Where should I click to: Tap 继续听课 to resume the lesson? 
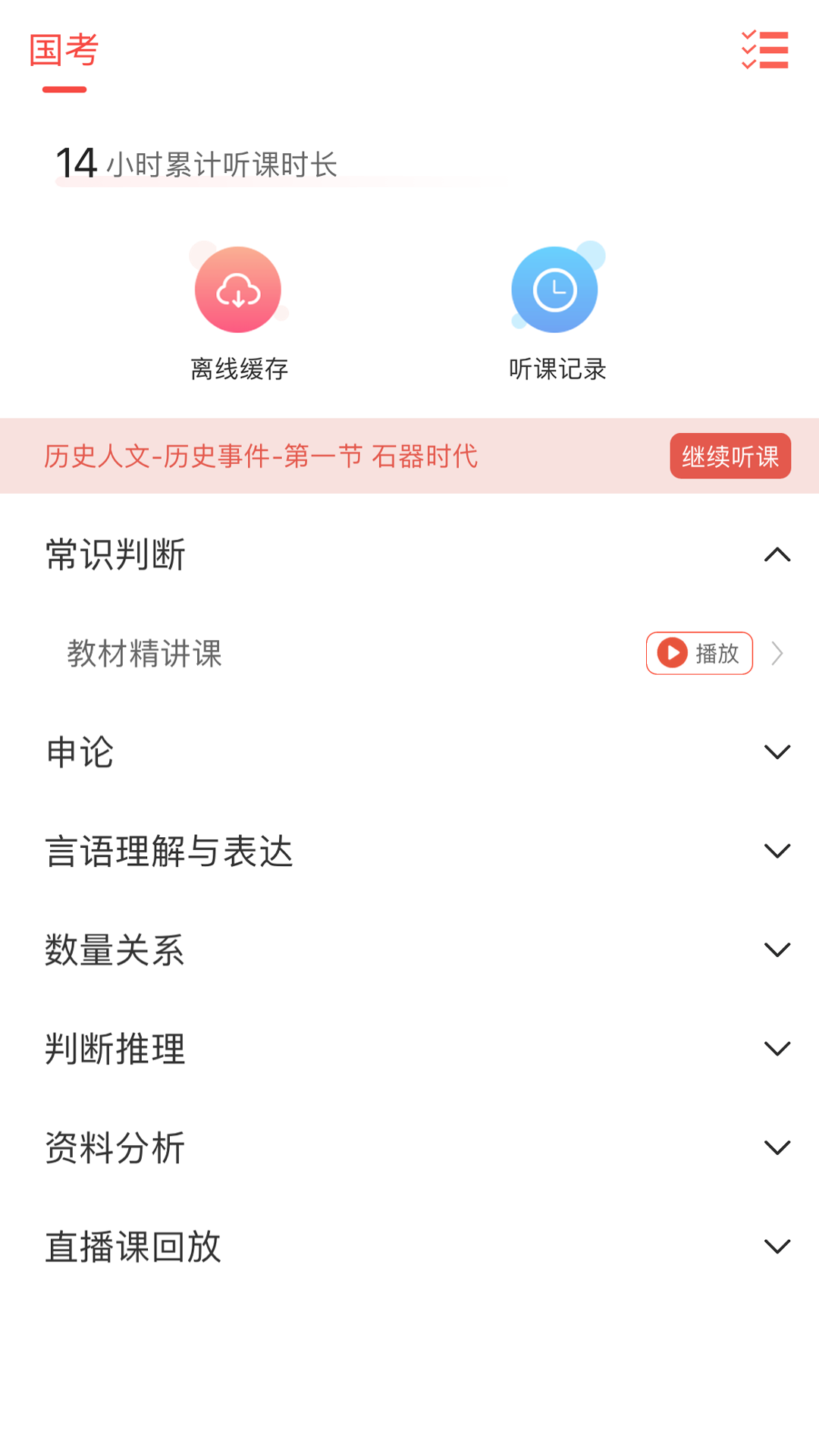click(730, 457)
